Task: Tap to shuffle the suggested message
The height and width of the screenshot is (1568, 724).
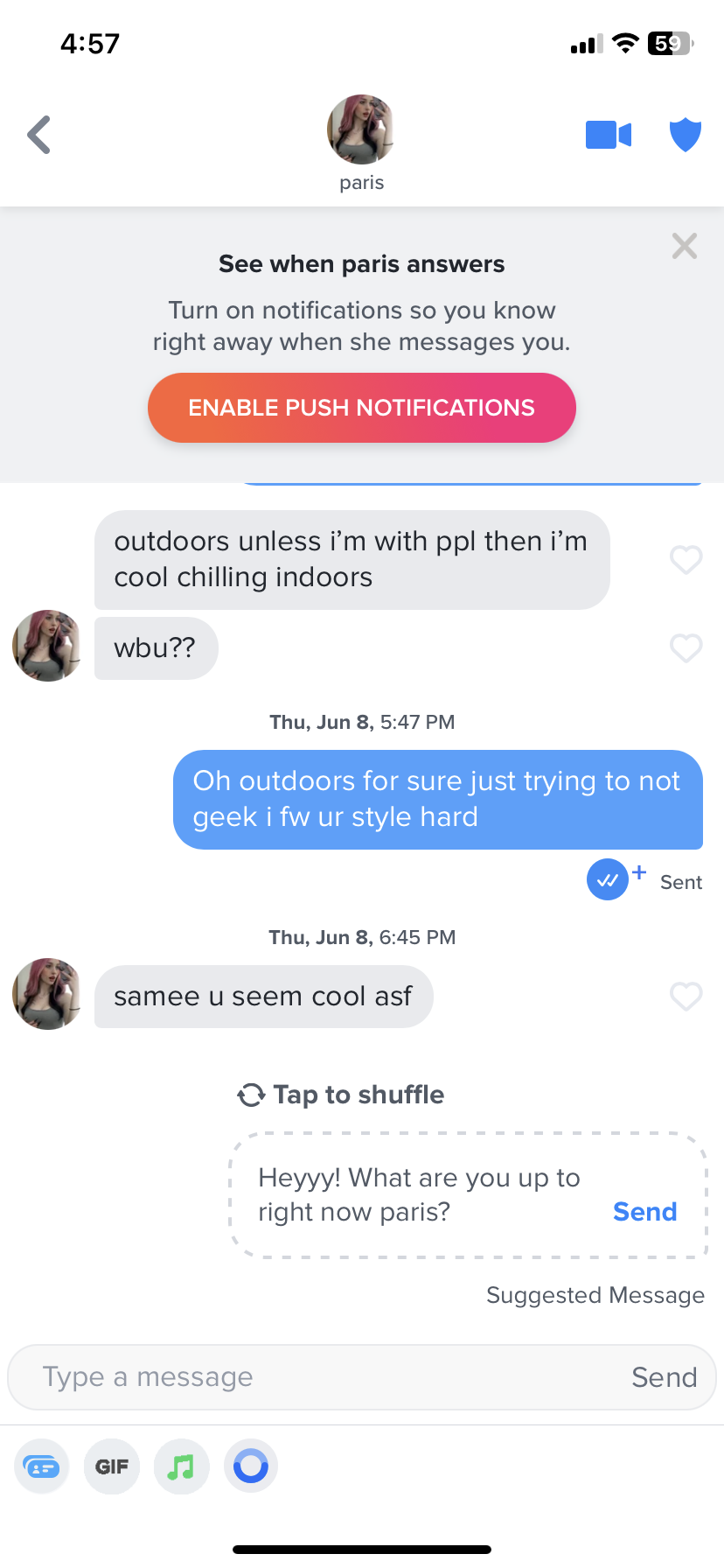Action: (x=341, y=1095)
